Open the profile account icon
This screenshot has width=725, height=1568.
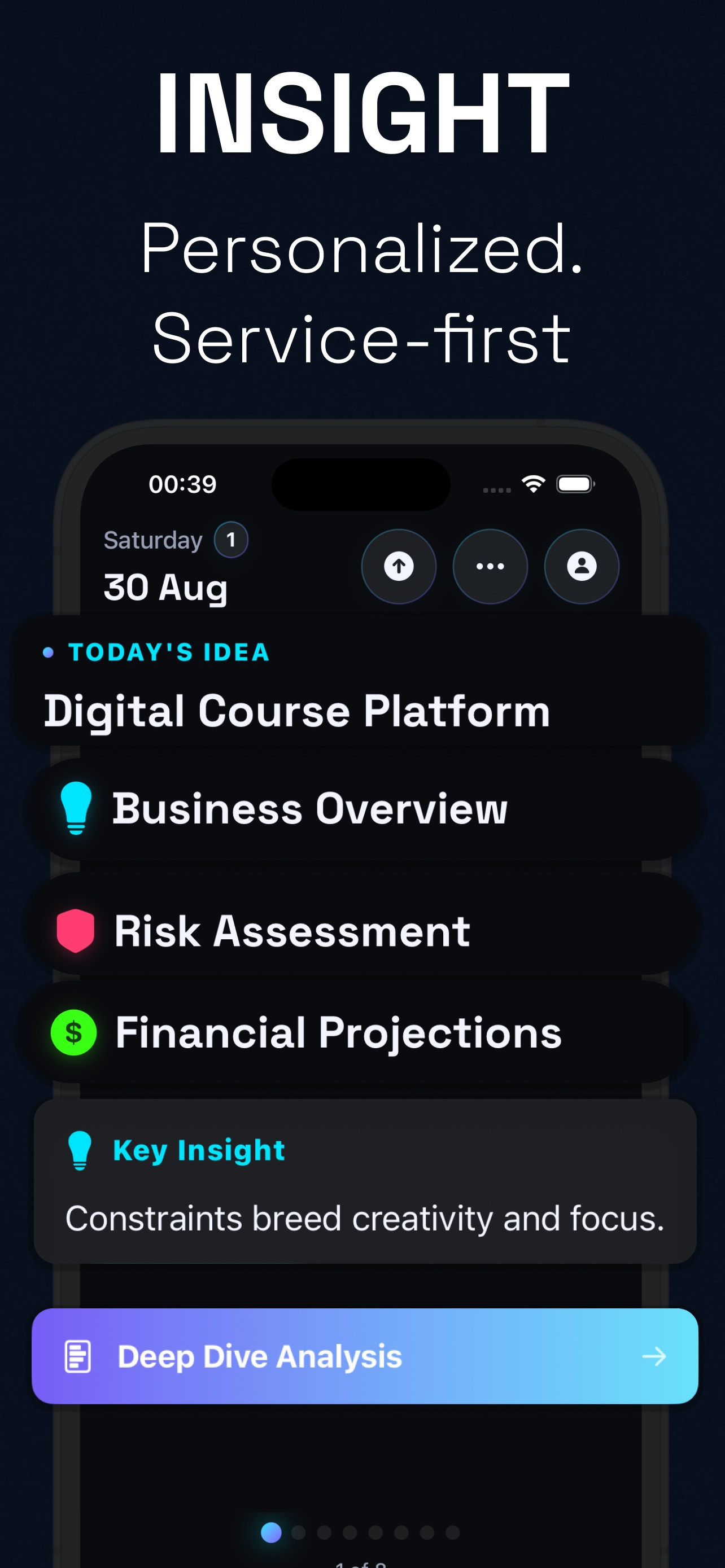pyautogui.click(x=582, y=567)
